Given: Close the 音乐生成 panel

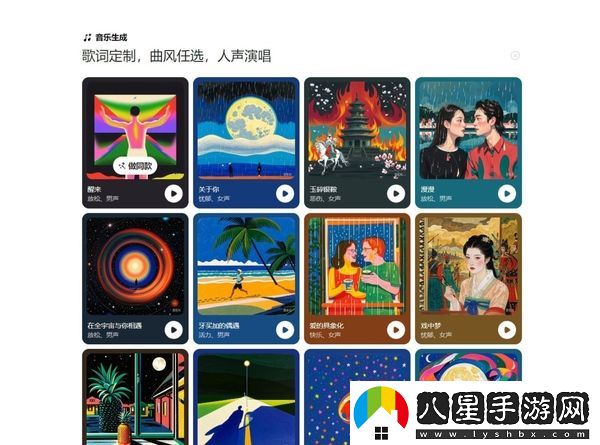Looking at the screenshot, I should [515, 56].
